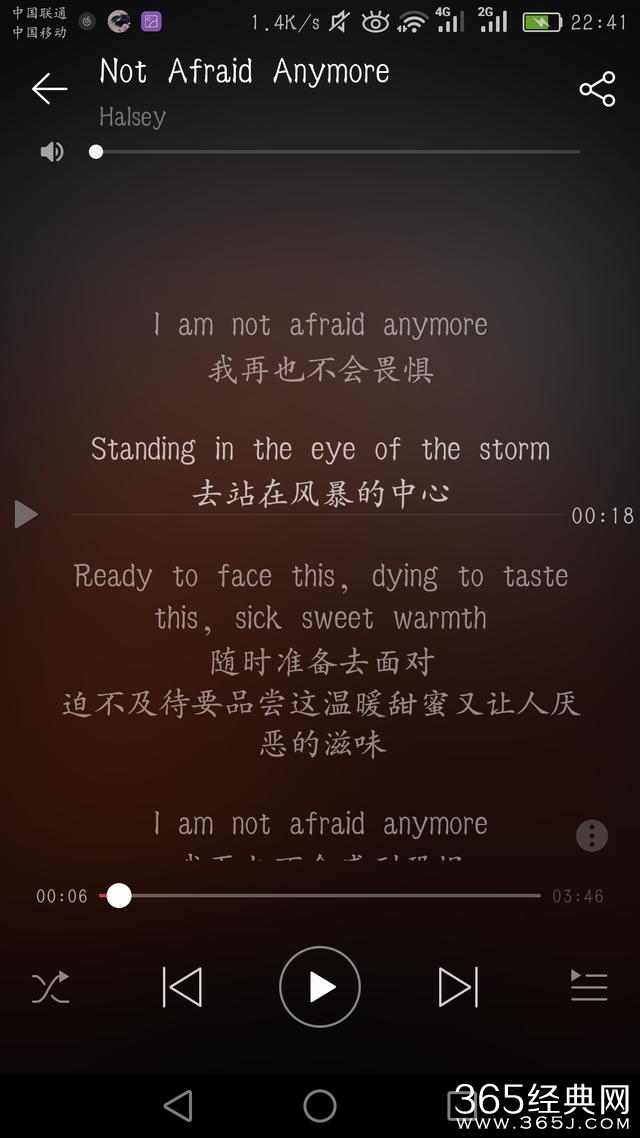Screen dimensions: 640x1138
Task: Adjust the volume slider
Action: (338, 152)
